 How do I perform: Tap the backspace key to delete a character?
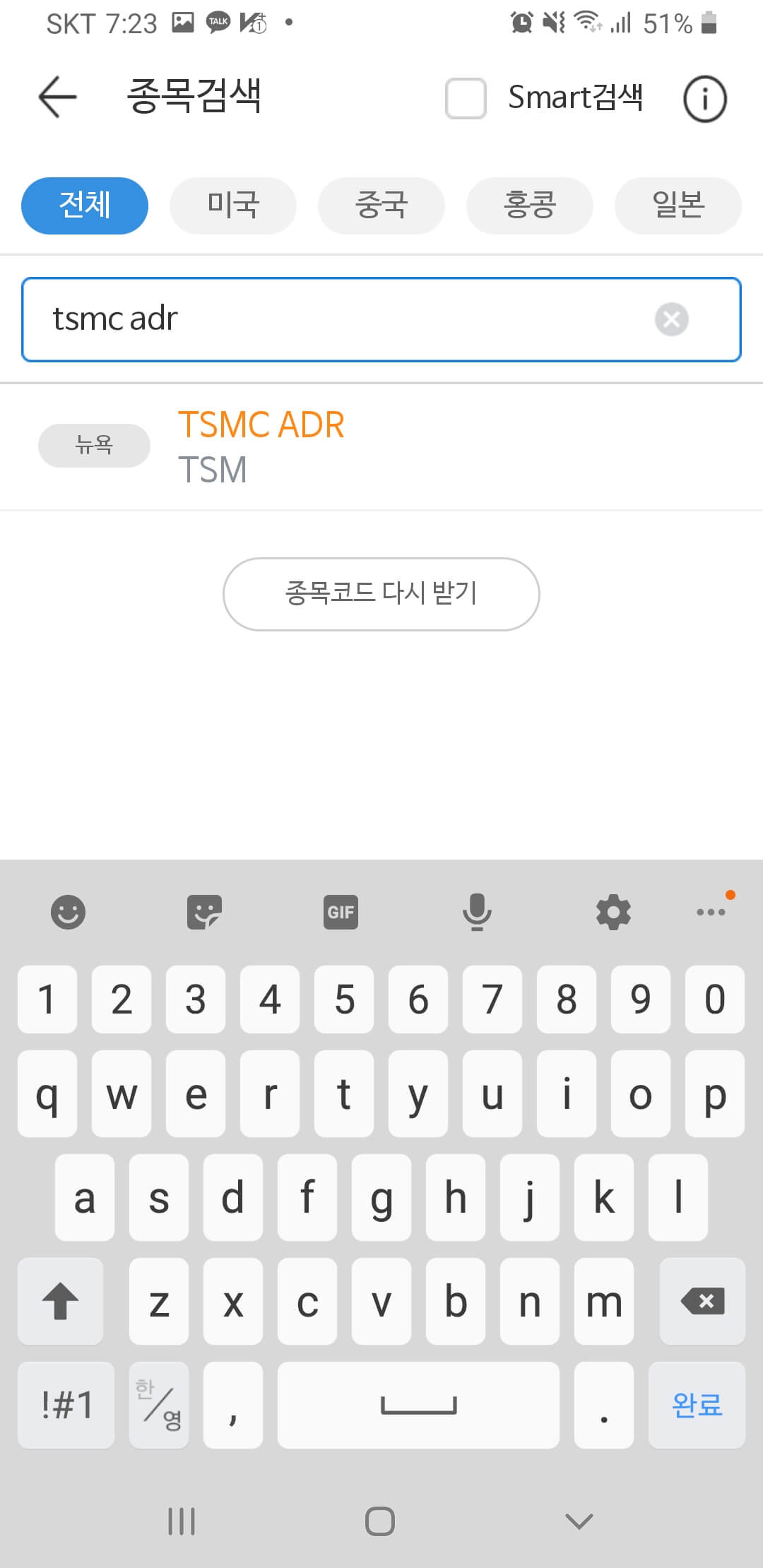pos(702,1302)
